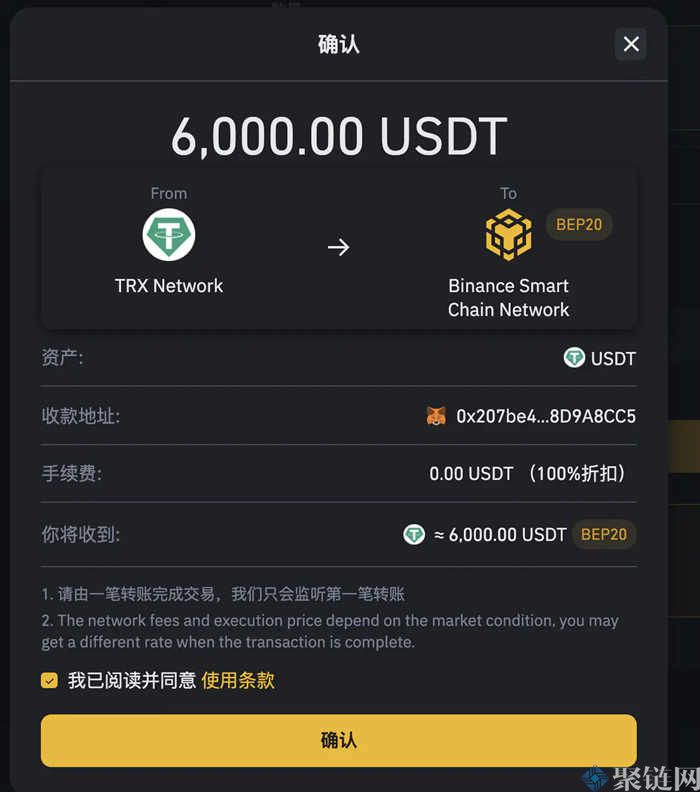
Task: Tap the yellow 确认 button
Action: [338, 741]
